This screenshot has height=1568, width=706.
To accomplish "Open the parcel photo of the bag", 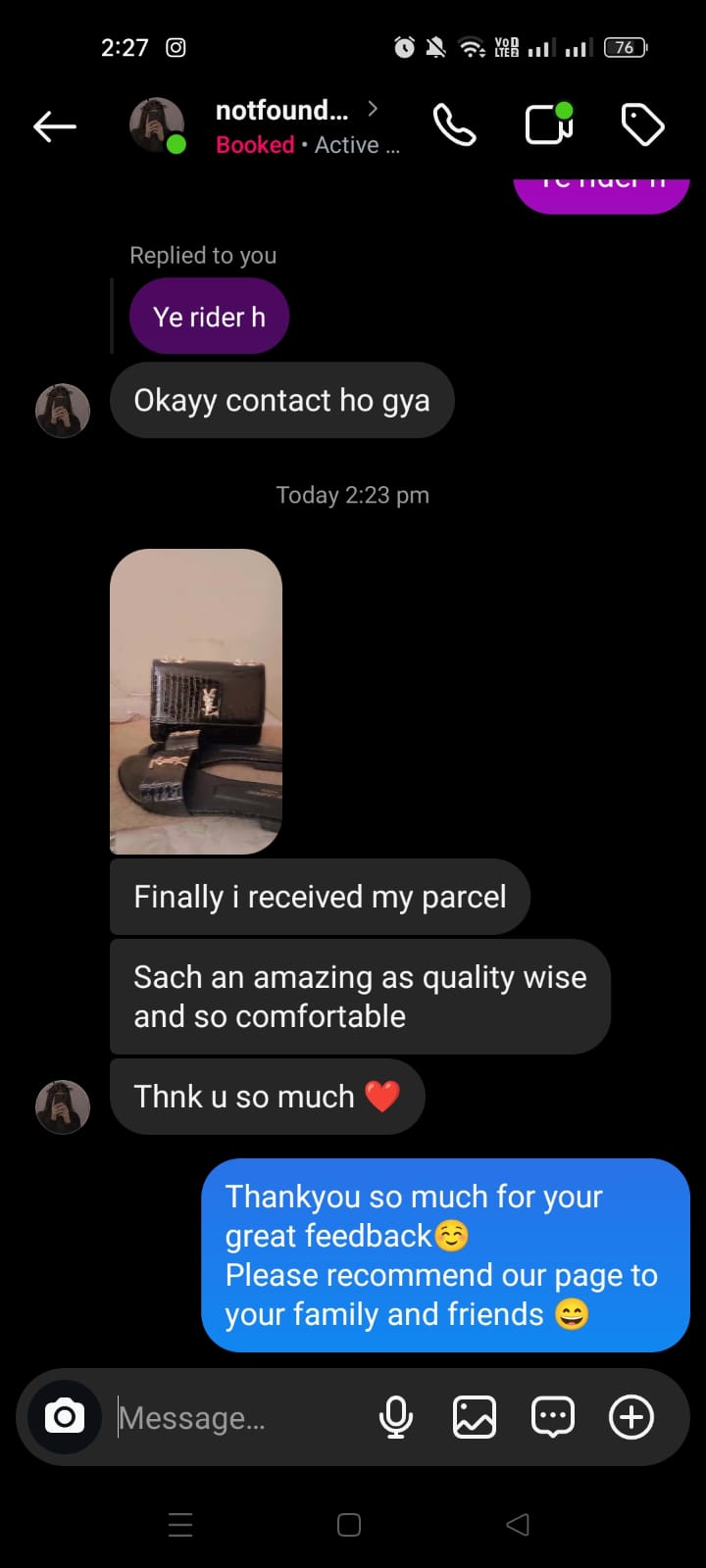I will pyautogui.click(x=195, y=701).
